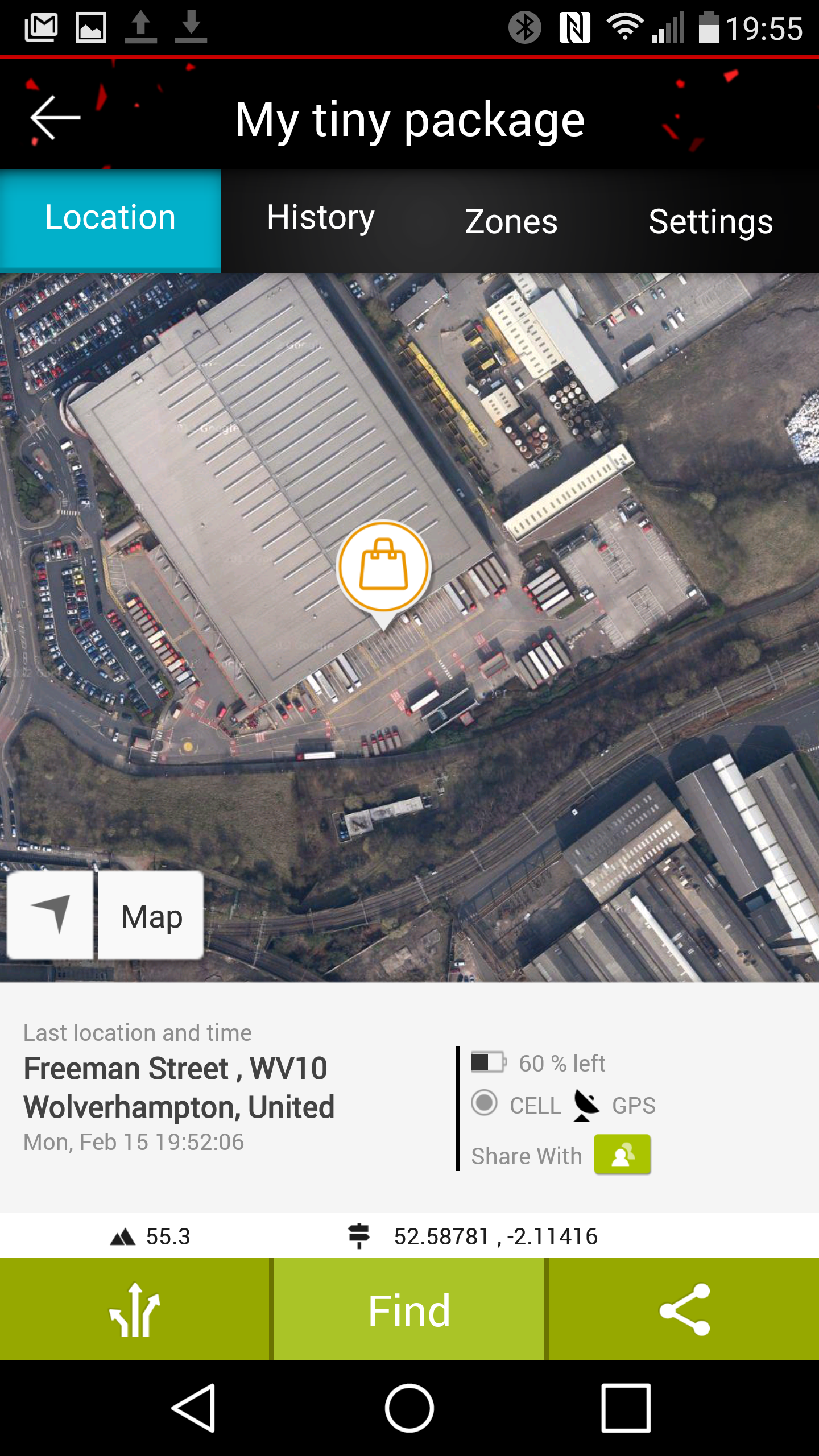Screen dimensions: 819x1456
Task: Switch view using the Map button
Action: 151,915
